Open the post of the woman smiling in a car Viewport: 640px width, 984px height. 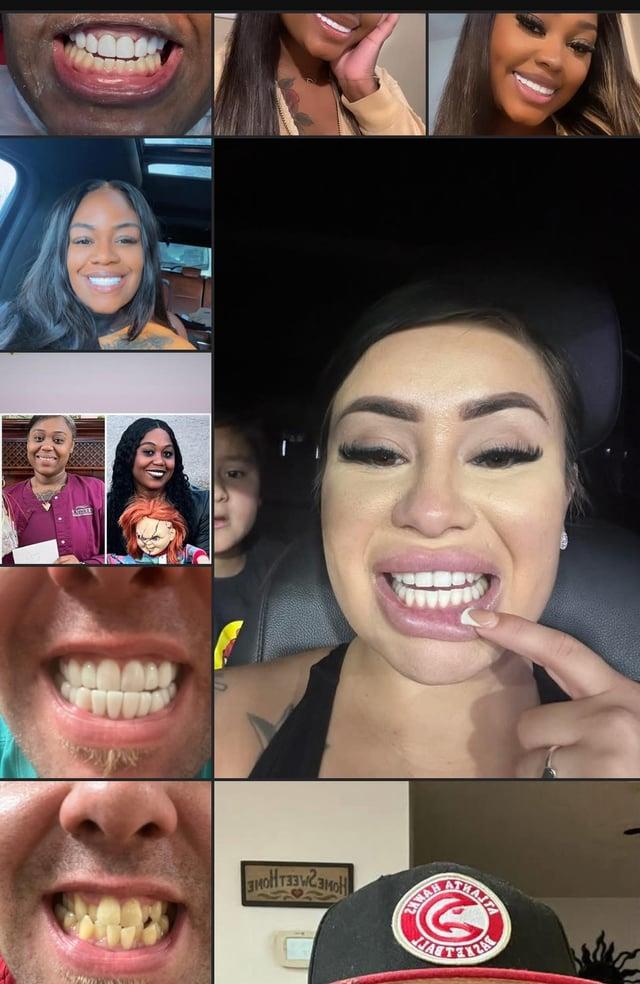(105, 244)
